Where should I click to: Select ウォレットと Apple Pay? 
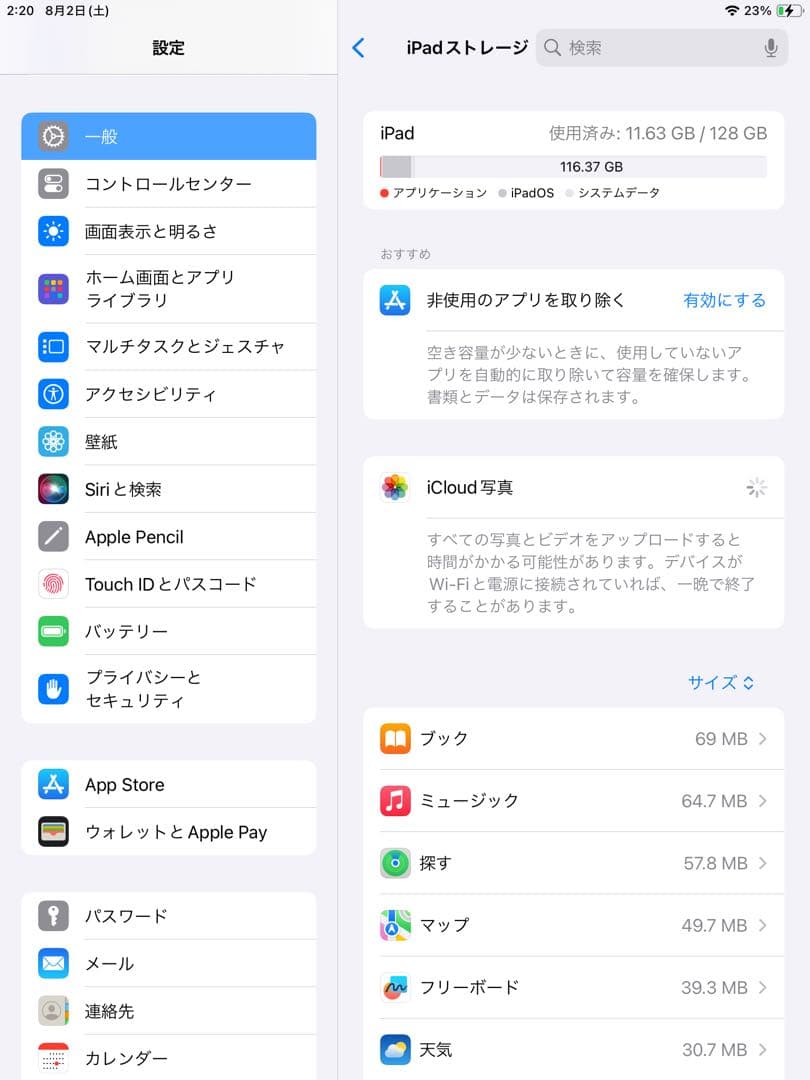(53, 832)
